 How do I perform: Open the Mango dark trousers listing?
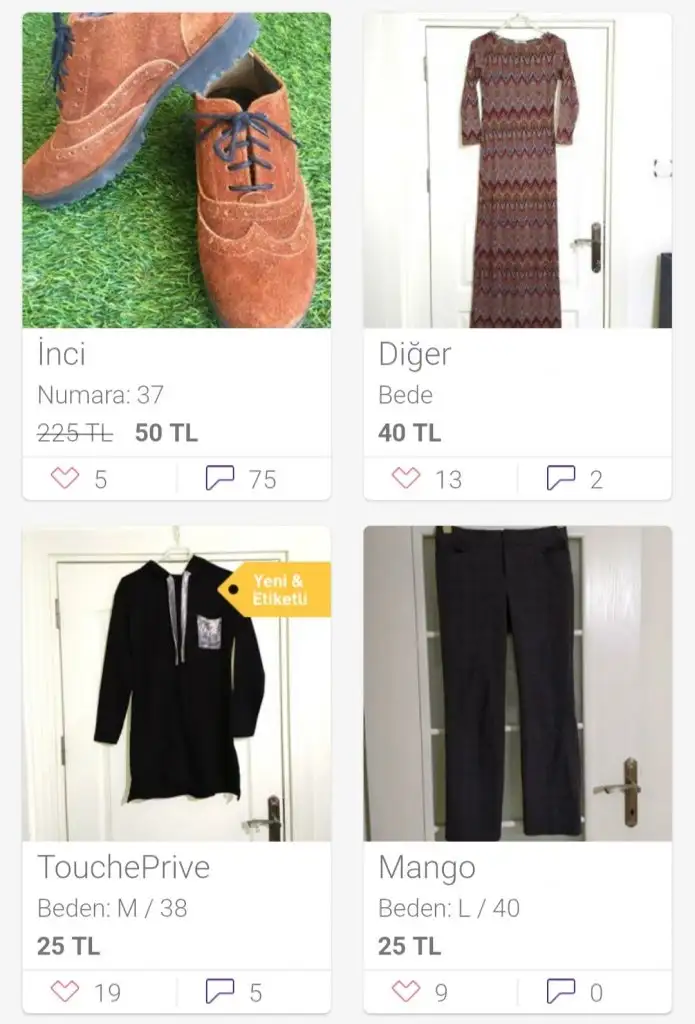tap(517, 684)
